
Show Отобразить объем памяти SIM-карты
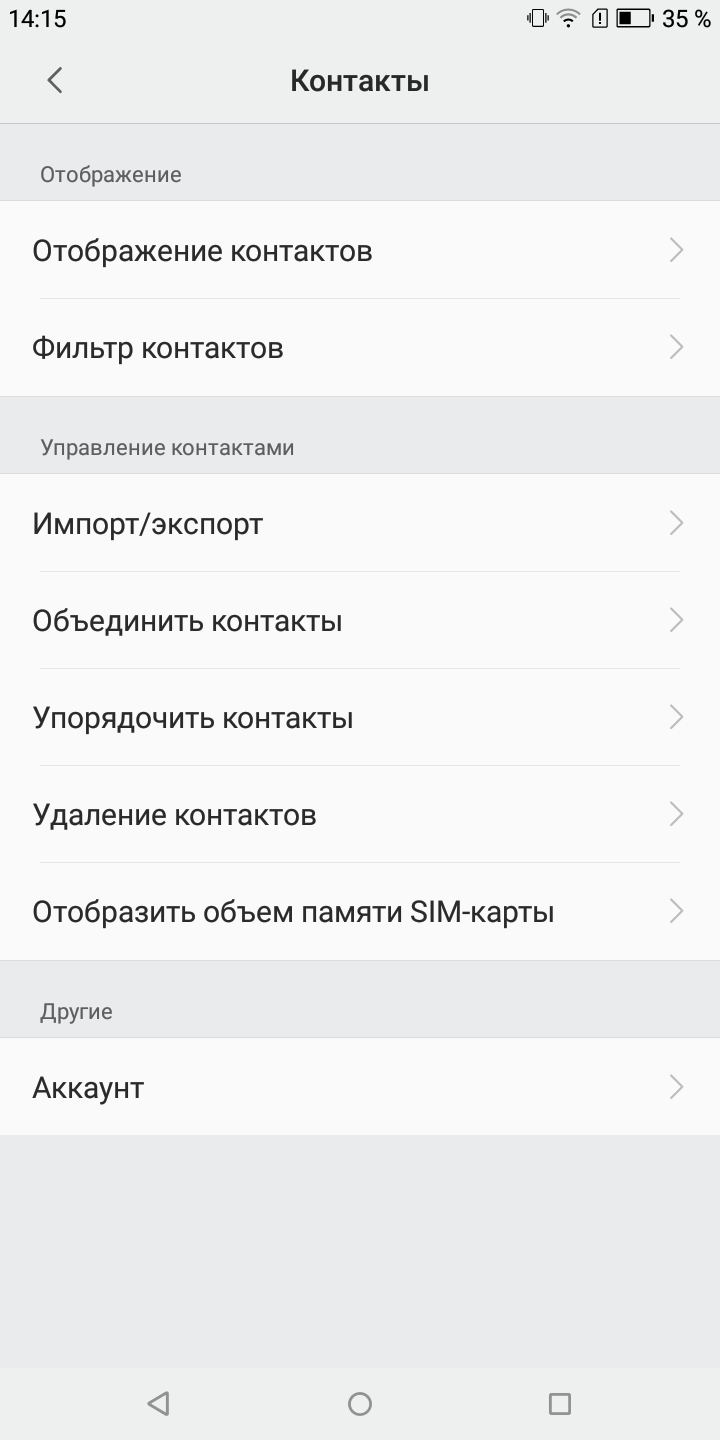click(x=360, y=911)
